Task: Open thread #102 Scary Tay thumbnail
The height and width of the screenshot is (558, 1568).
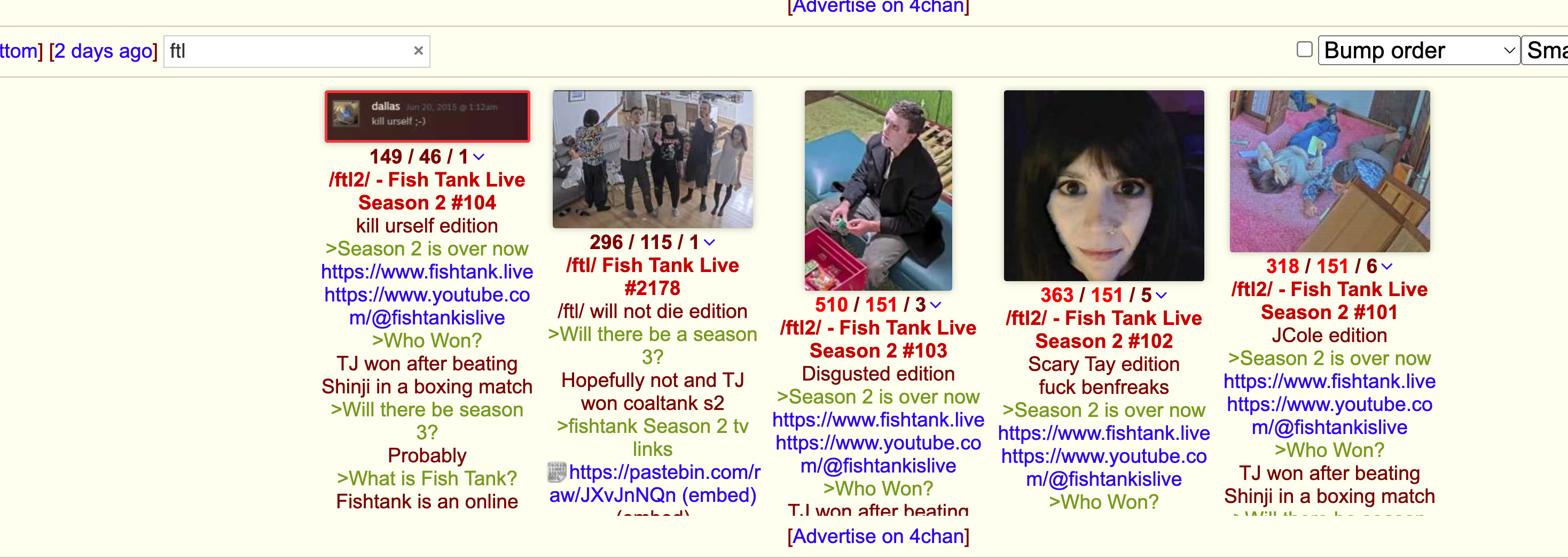Action: [1103, 185]
